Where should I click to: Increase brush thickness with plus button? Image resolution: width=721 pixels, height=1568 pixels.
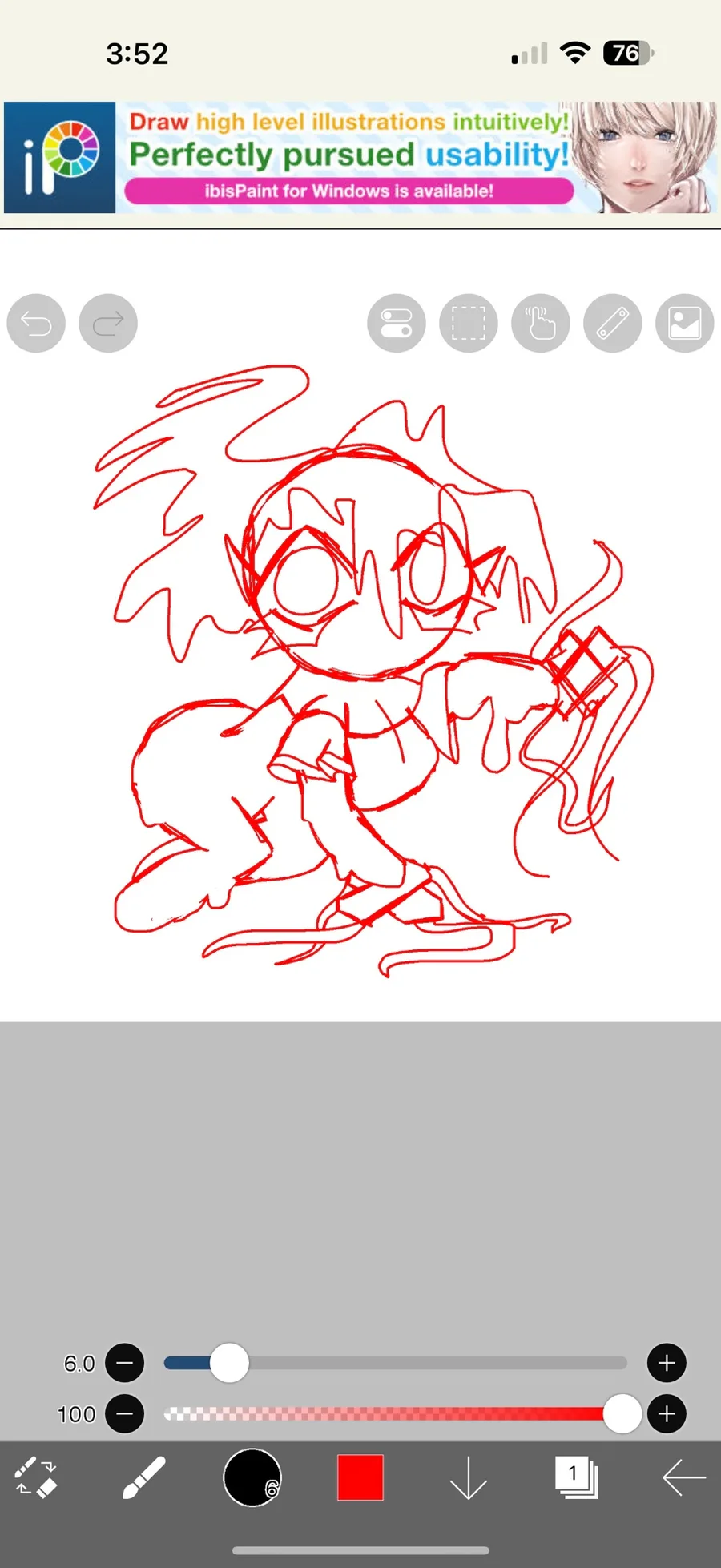(667, 1363)
